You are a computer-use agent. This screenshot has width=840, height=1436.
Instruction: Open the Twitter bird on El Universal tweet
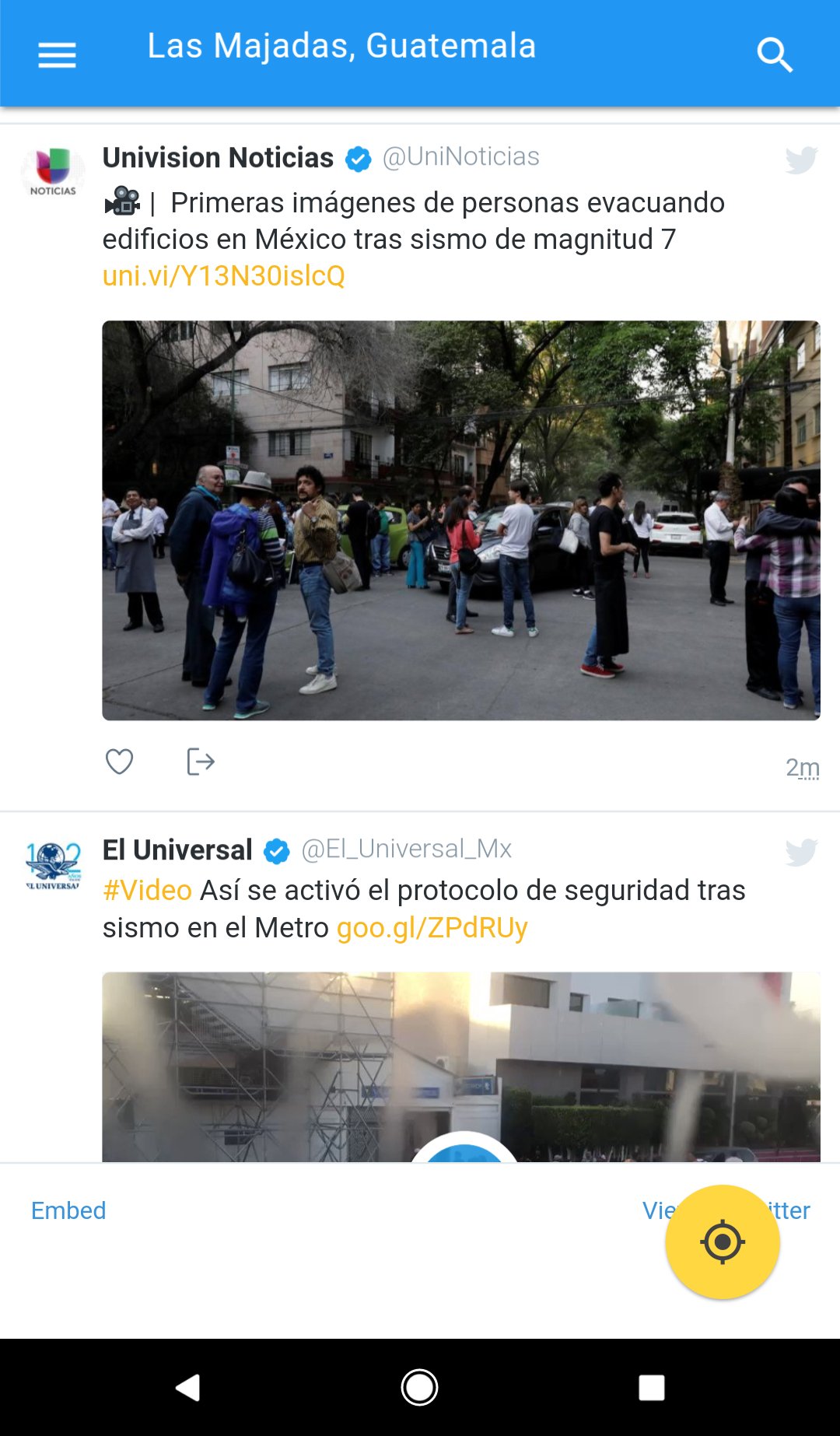(801, 853)
